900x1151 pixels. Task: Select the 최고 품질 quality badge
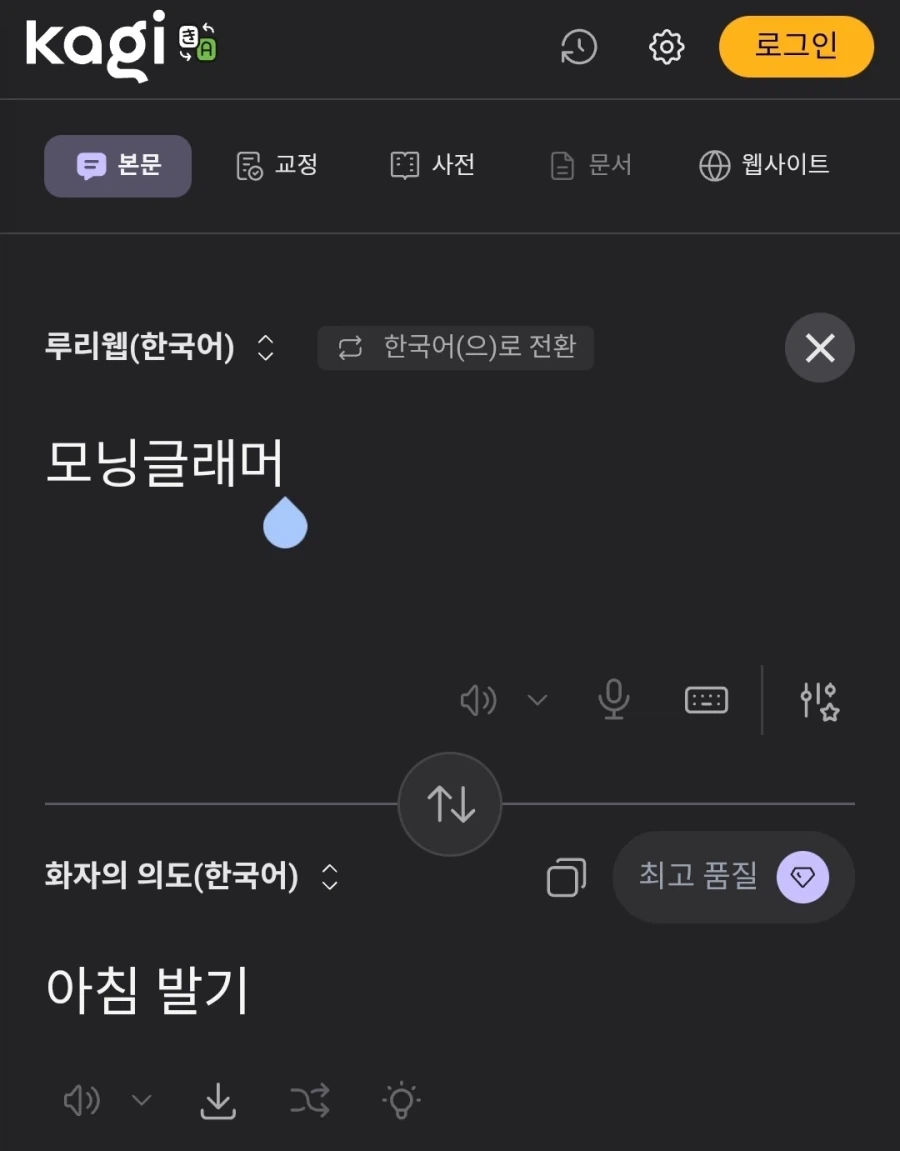coord(733,877)
